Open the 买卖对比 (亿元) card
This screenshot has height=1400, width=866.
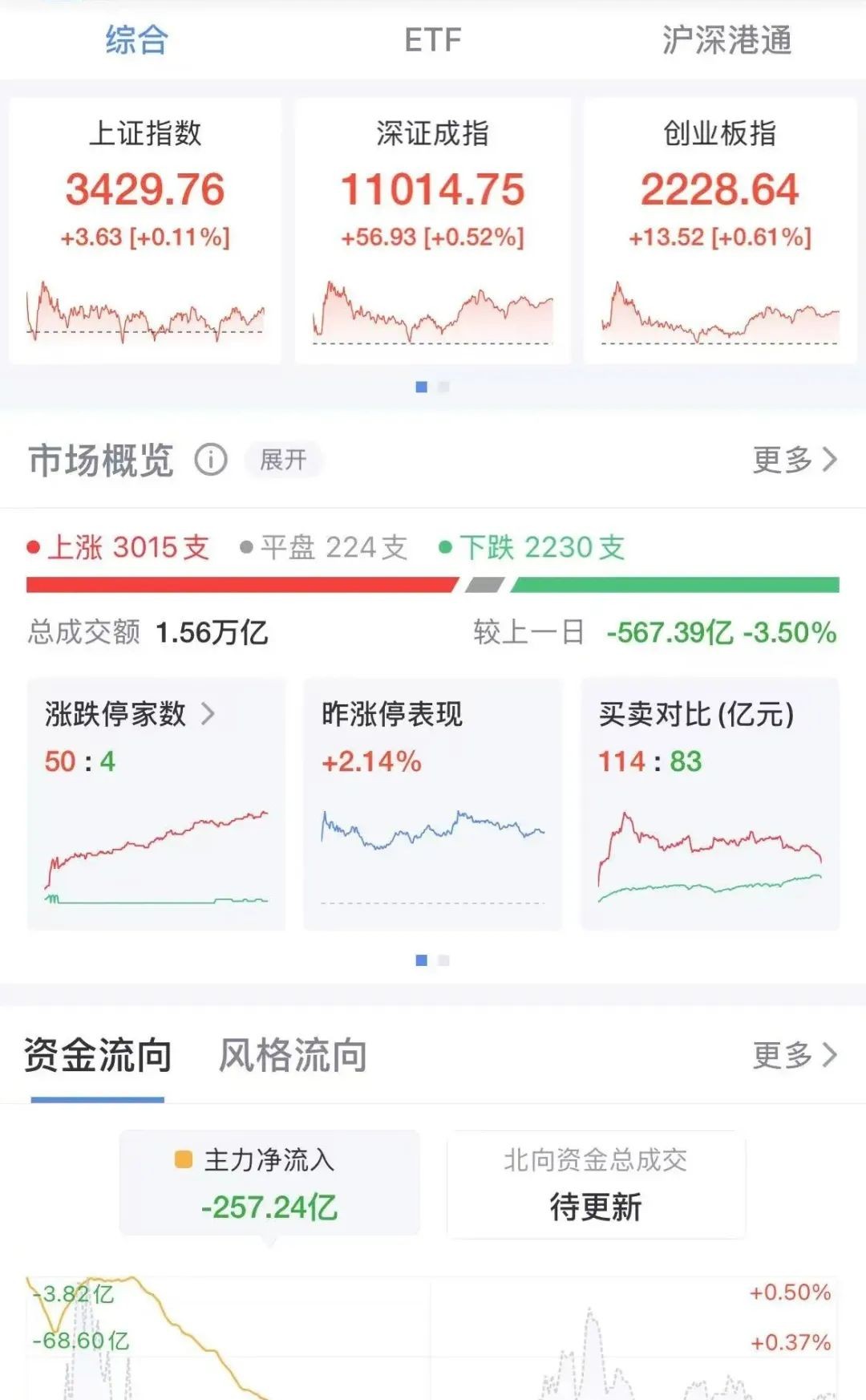coord(710,804)
